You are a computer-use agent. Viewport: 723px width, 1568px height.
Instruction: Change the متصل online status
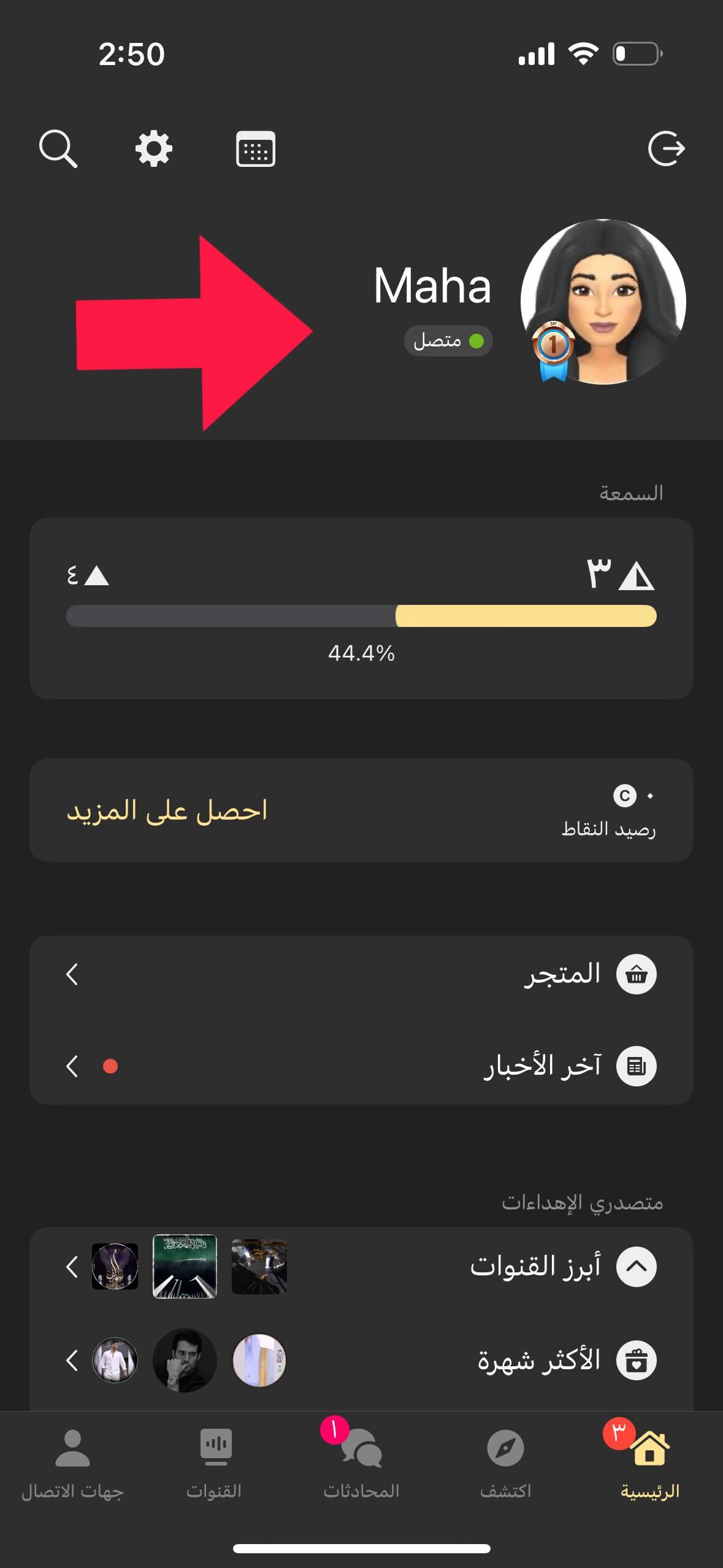pos(448,341)
